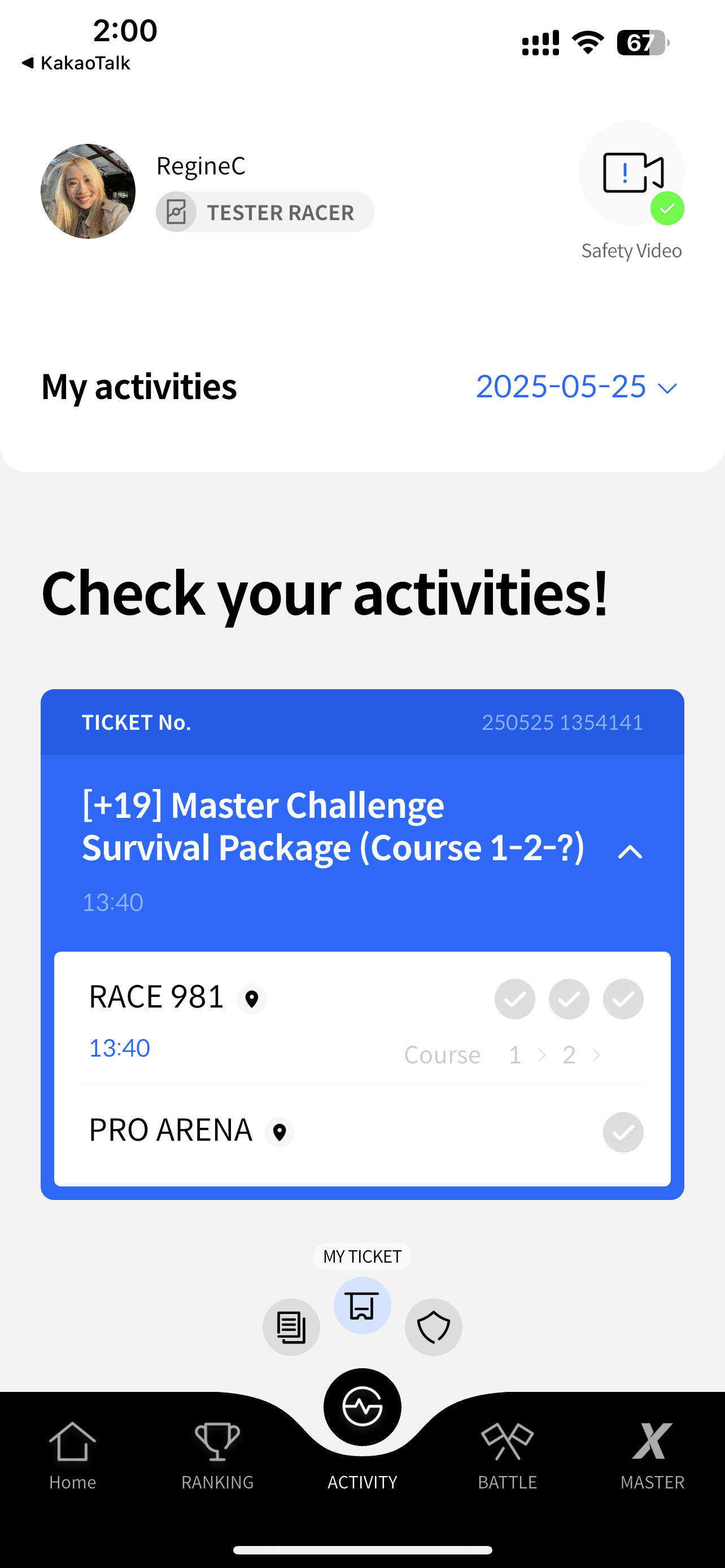Viewport: 725px width, 1568px height.
Task: Switch to the BATTLE tab
Action: (x=507, y=1455)
